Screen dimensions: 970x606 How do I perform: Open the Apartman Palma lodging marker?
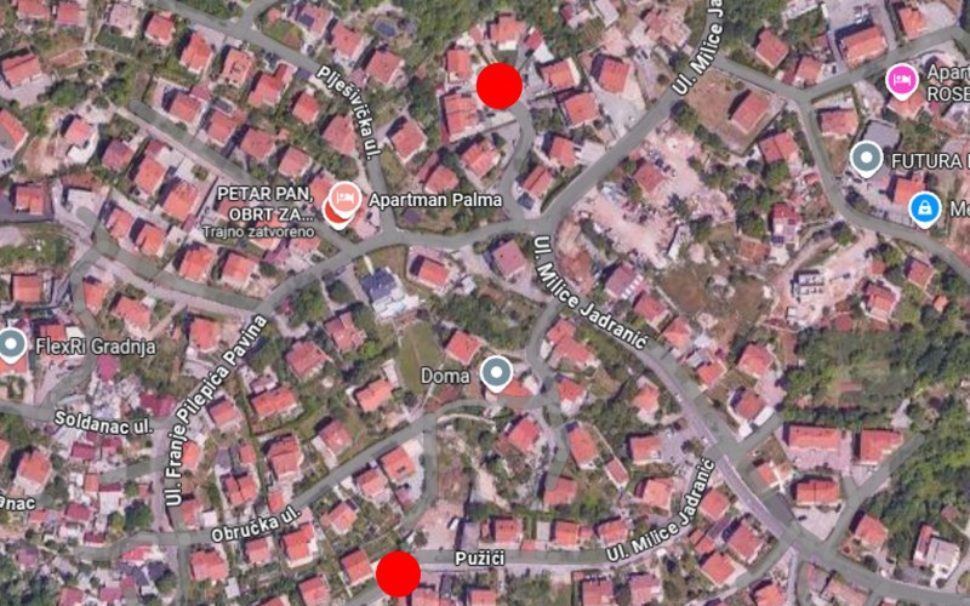(x=346, y=195)
